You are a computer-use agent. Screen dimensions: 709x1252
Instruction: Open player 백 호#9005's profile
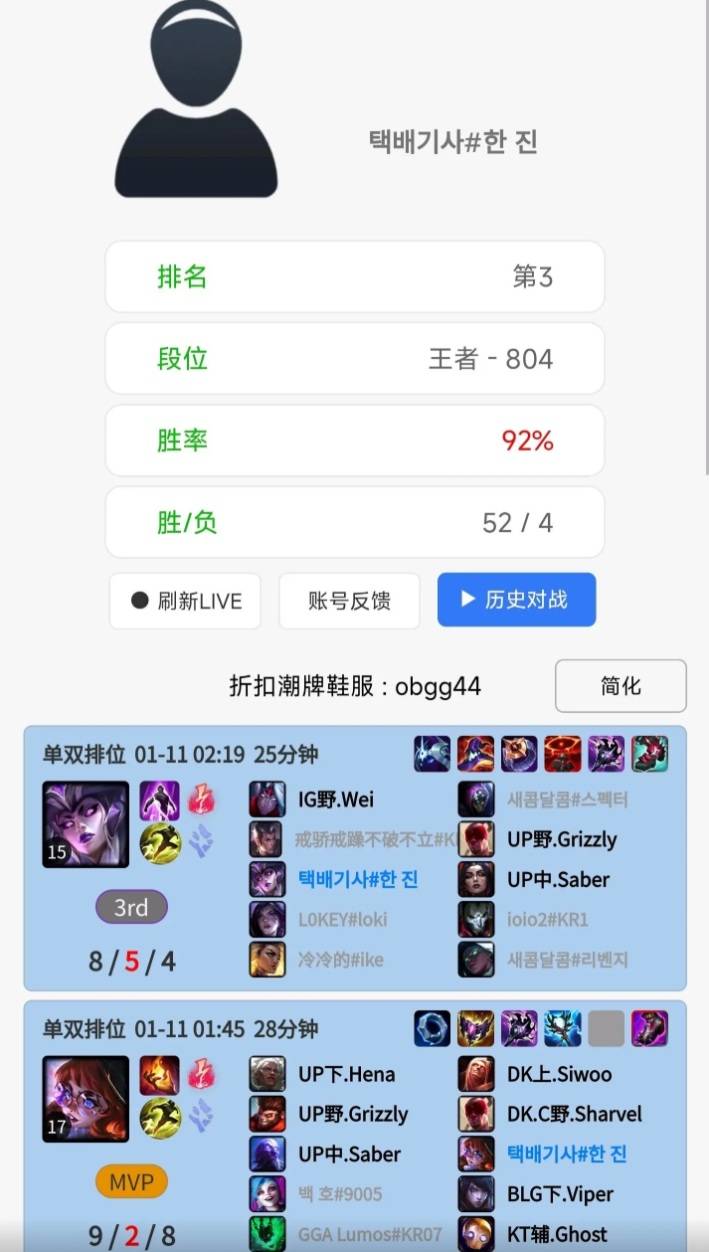340,1194
